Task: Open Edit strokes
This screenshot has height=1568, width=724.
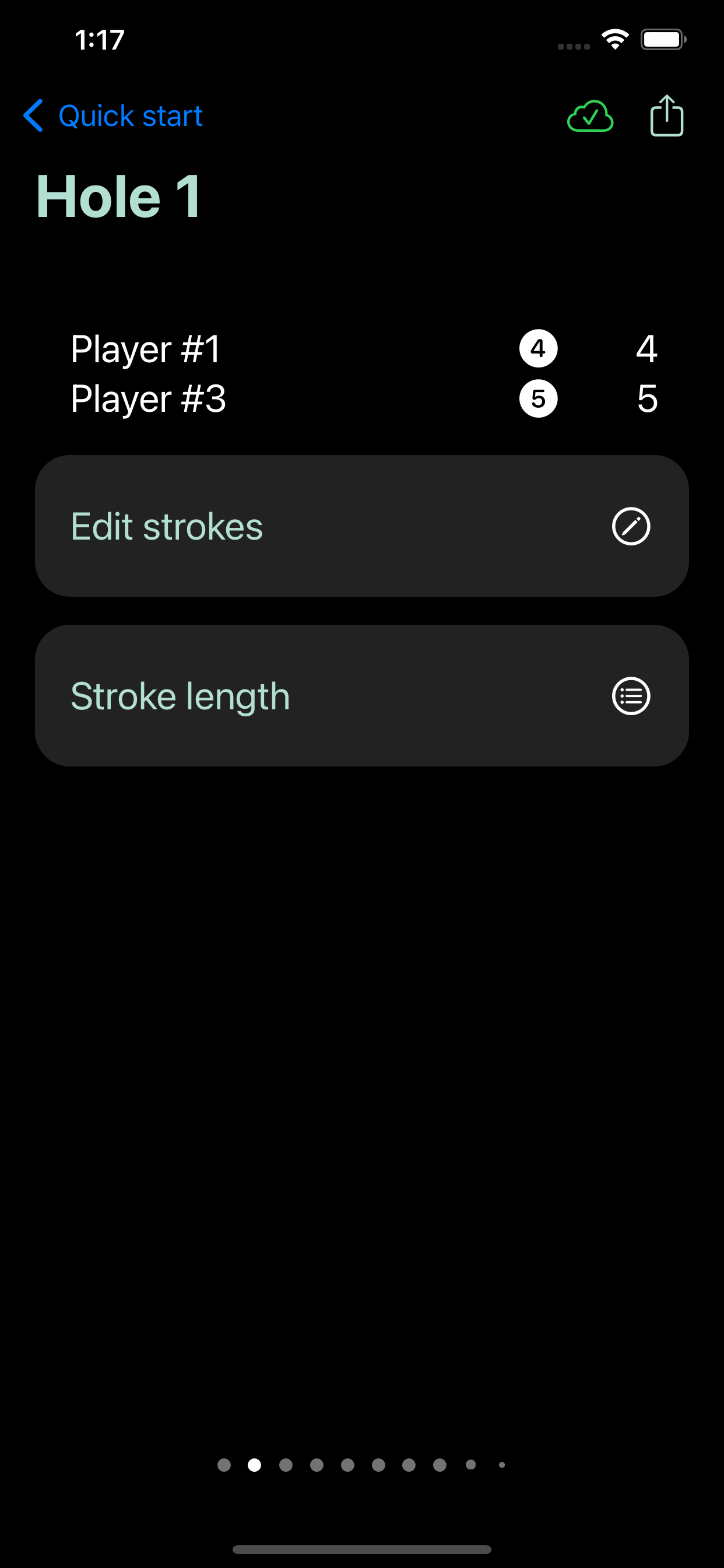Action: pos(361,526)
